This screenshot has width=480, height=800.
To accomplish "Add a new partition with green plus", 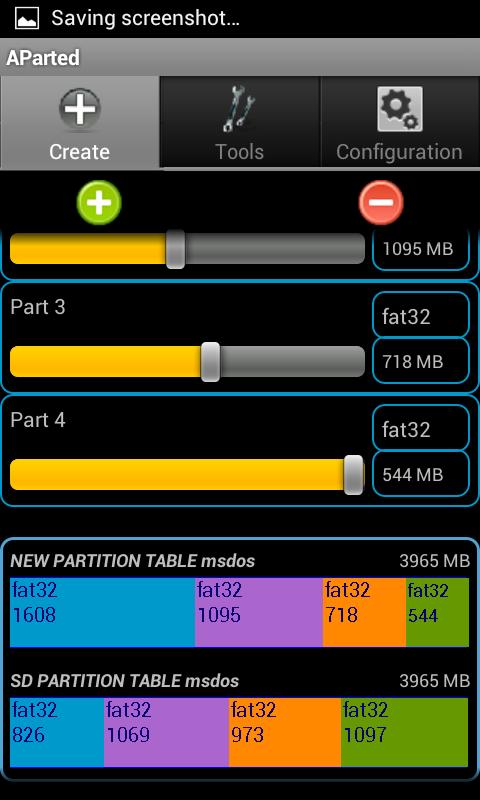I will [x=99, y=203].
